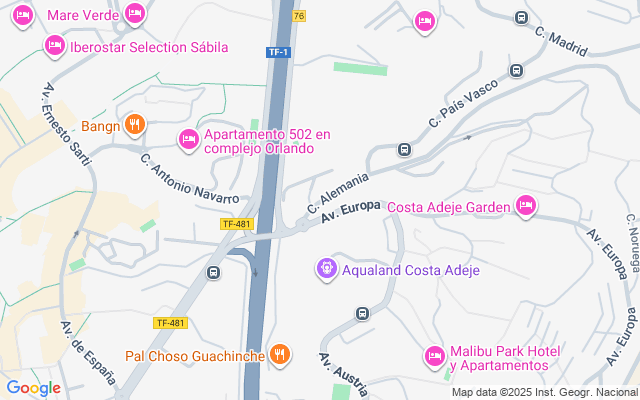Open the Google logo link
Viewport: 640px width, 400px height.
coord(33,388)
